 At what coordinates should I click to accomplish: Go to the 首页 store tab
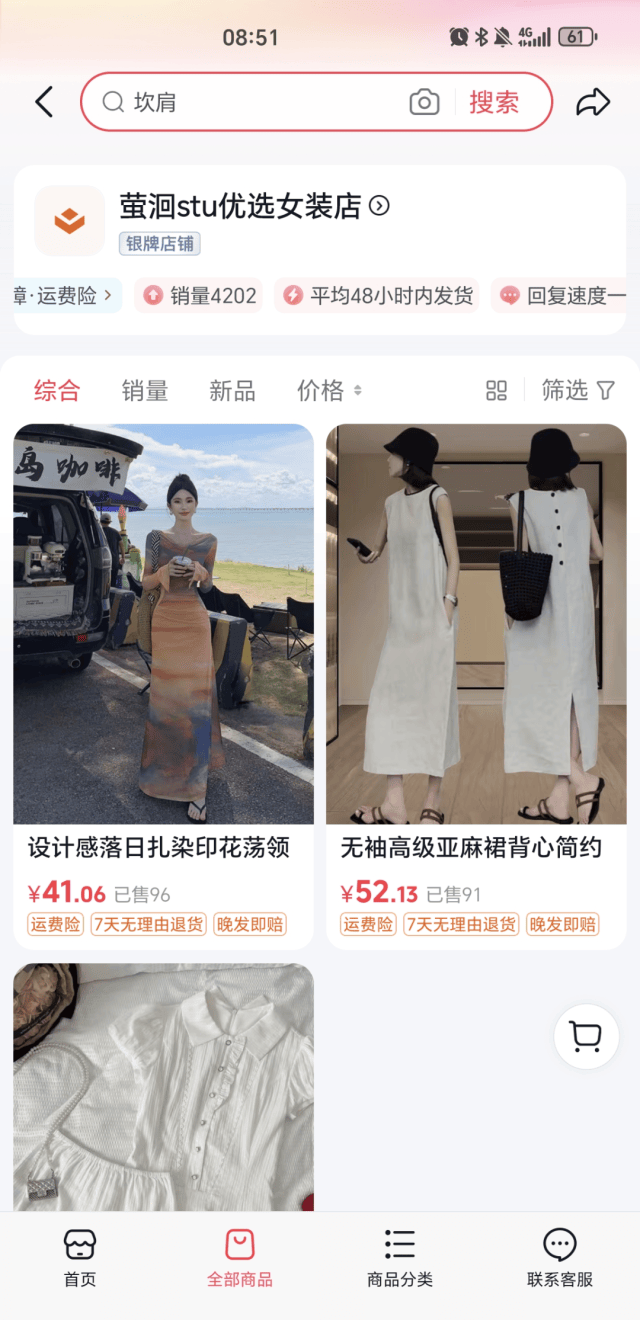80,1257
